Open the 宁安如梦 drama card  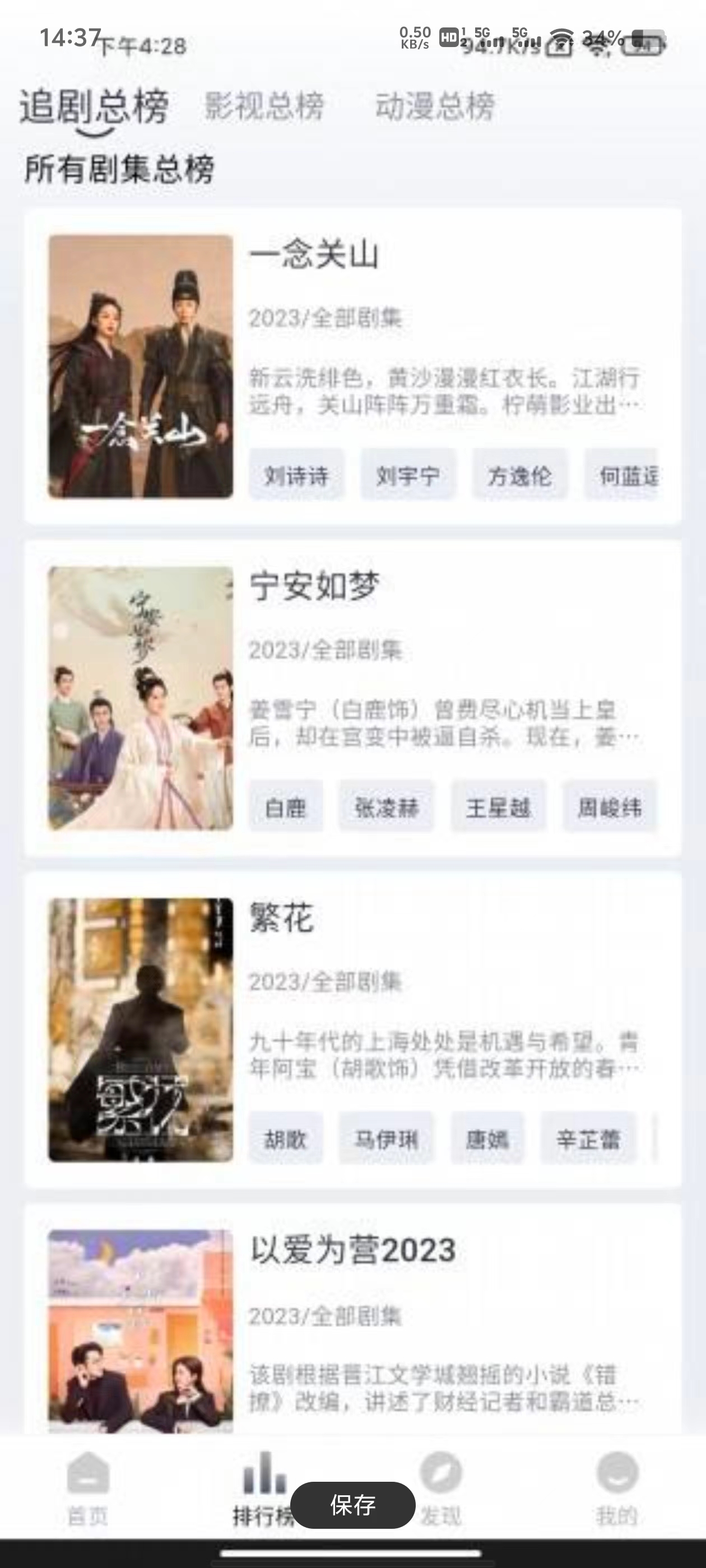click(314, 586)
